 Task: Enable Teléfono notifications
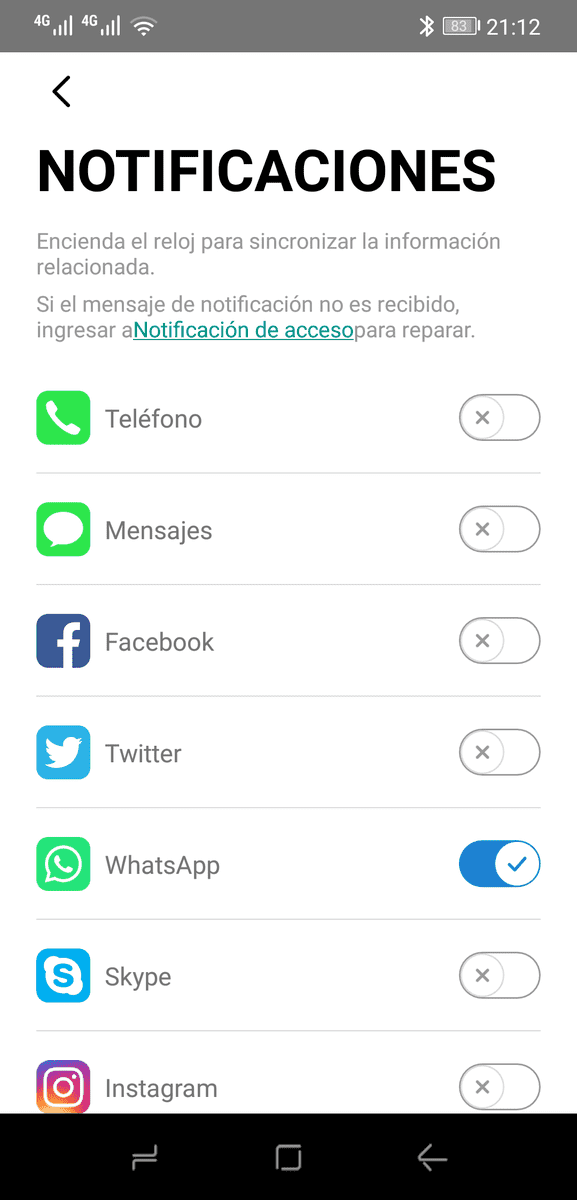pyautogui.click(x=499, y=418)
